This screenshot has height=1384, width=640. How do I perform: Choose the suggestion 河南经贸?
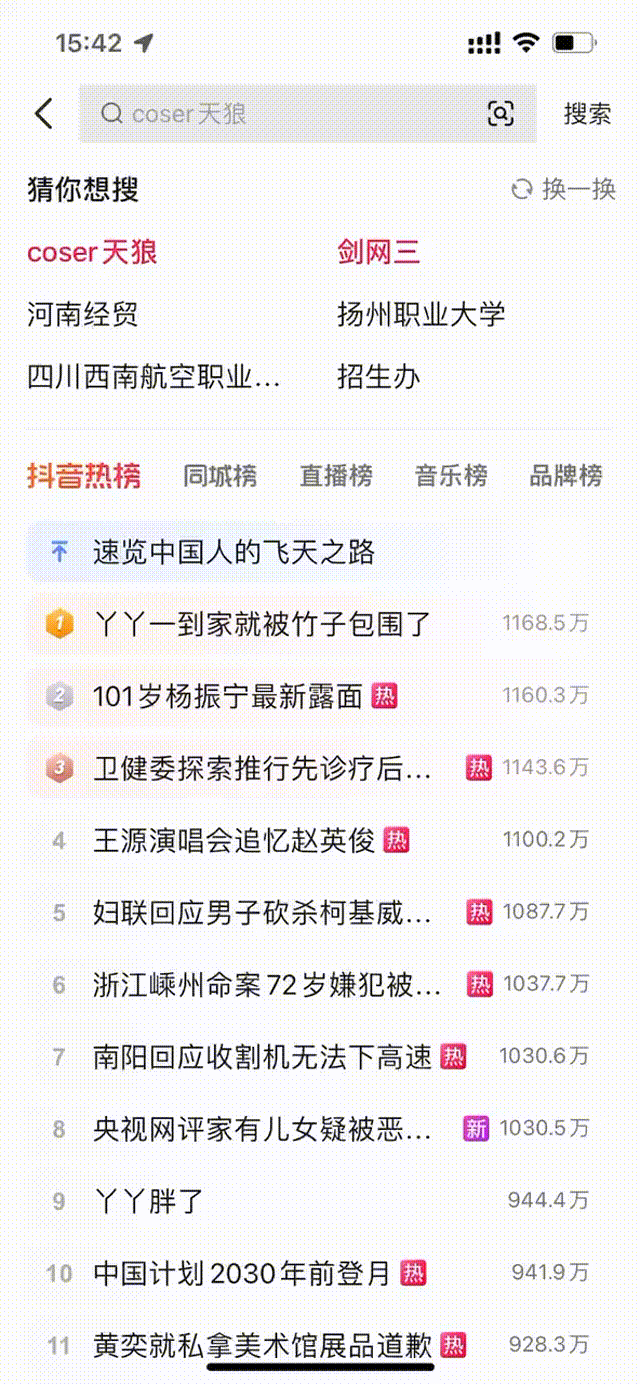pos(83,314)
